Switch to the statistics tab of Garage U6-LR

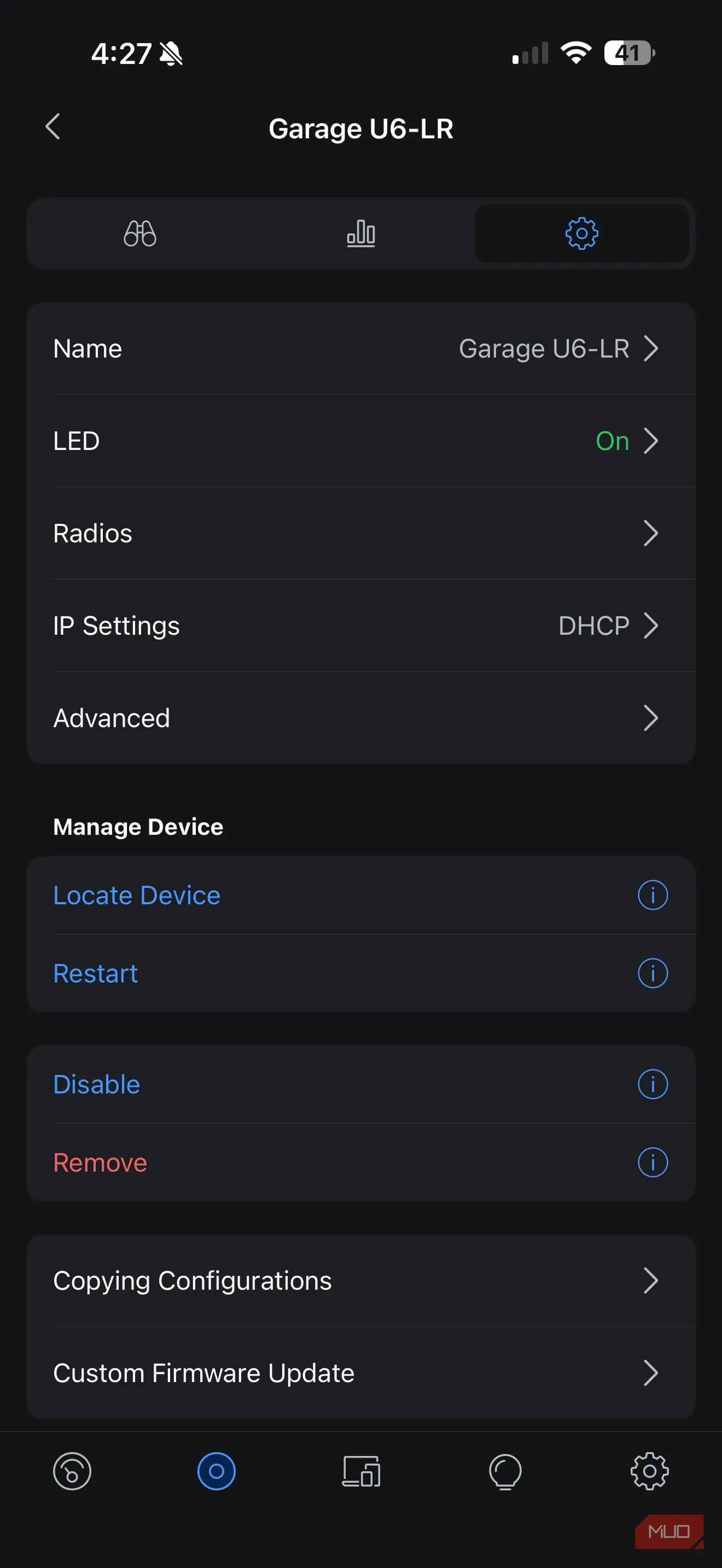(x=361, y=234)
